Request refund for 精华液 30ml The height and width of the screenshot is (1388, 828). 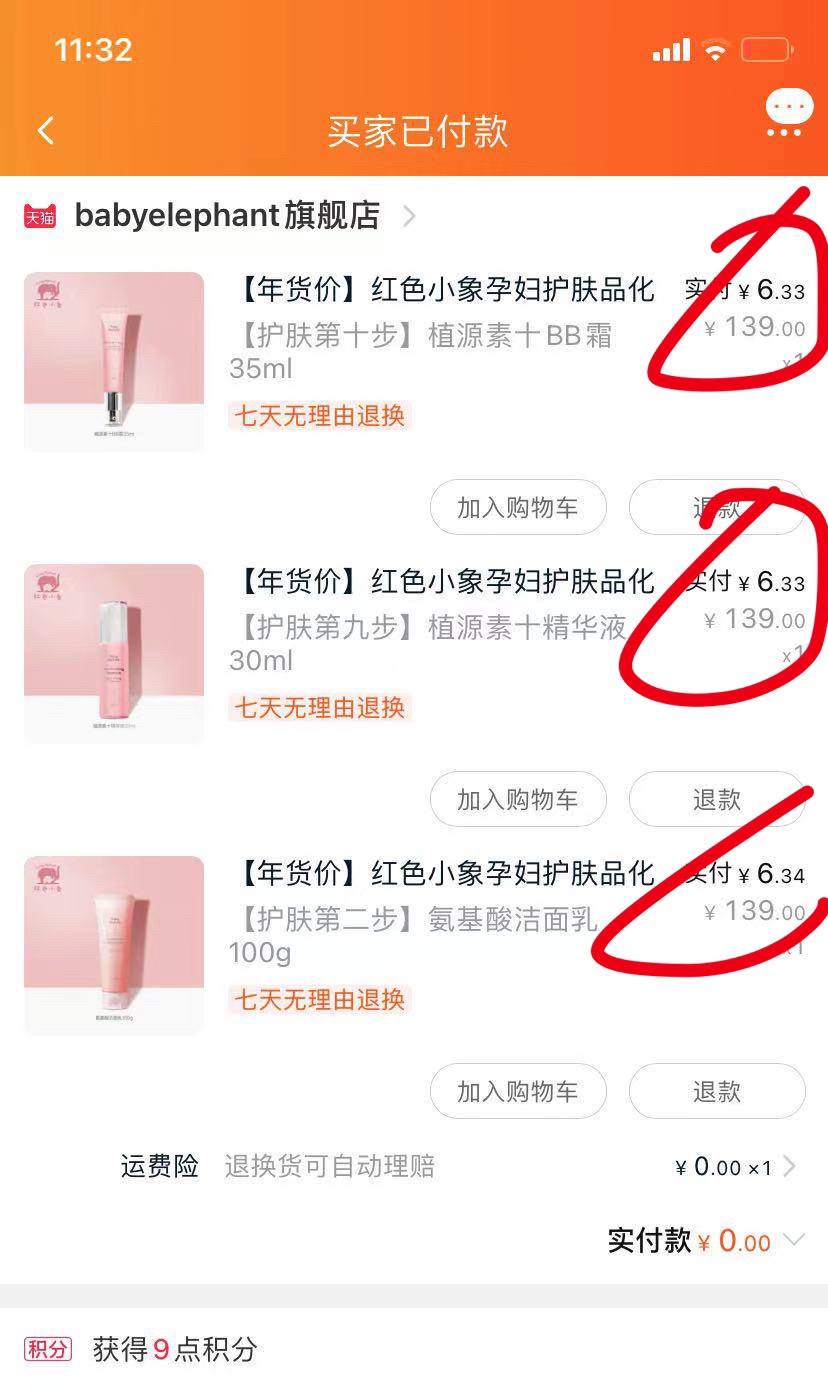click(716, 800)
